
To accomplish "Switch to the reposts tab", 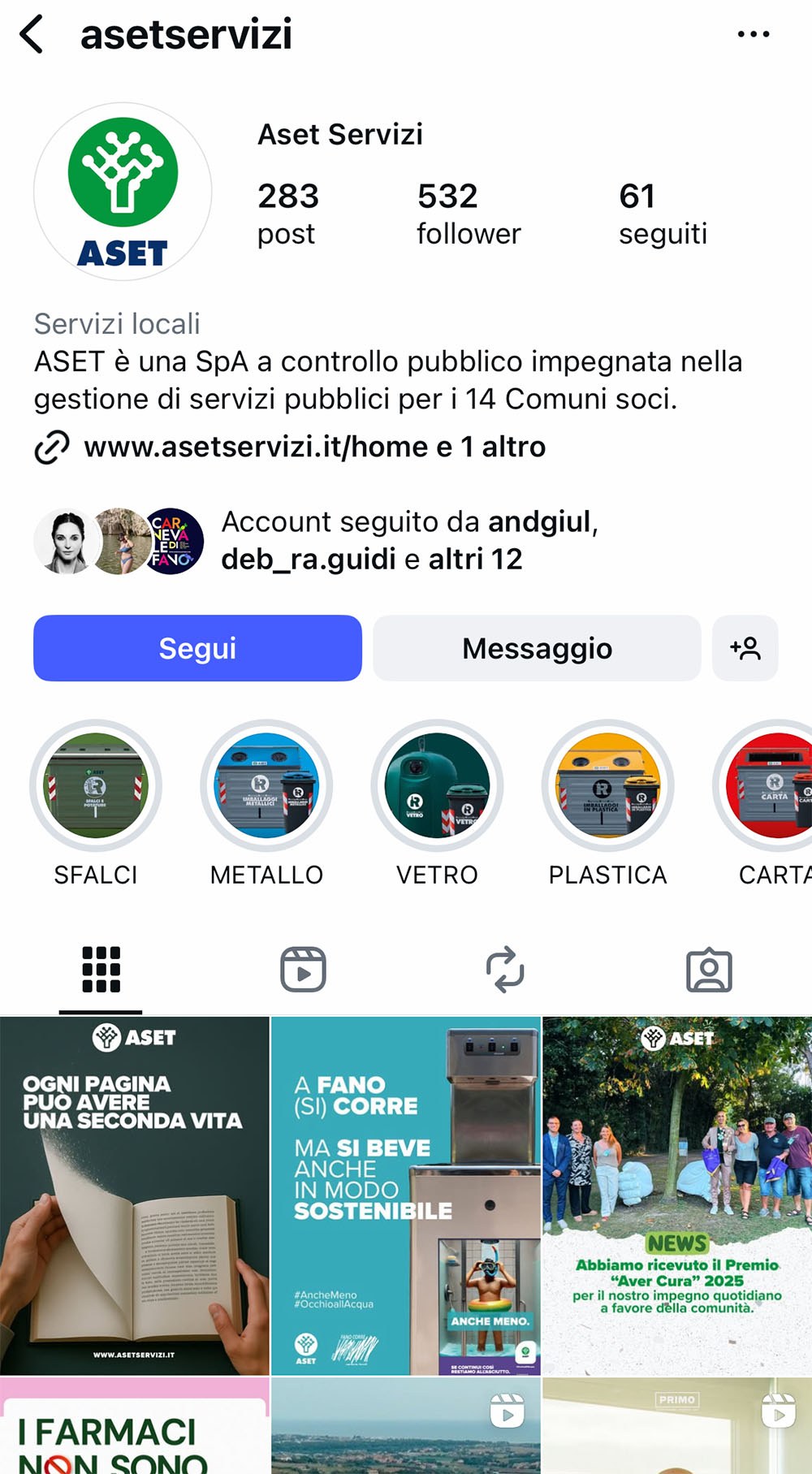I will tap(505, 970).
